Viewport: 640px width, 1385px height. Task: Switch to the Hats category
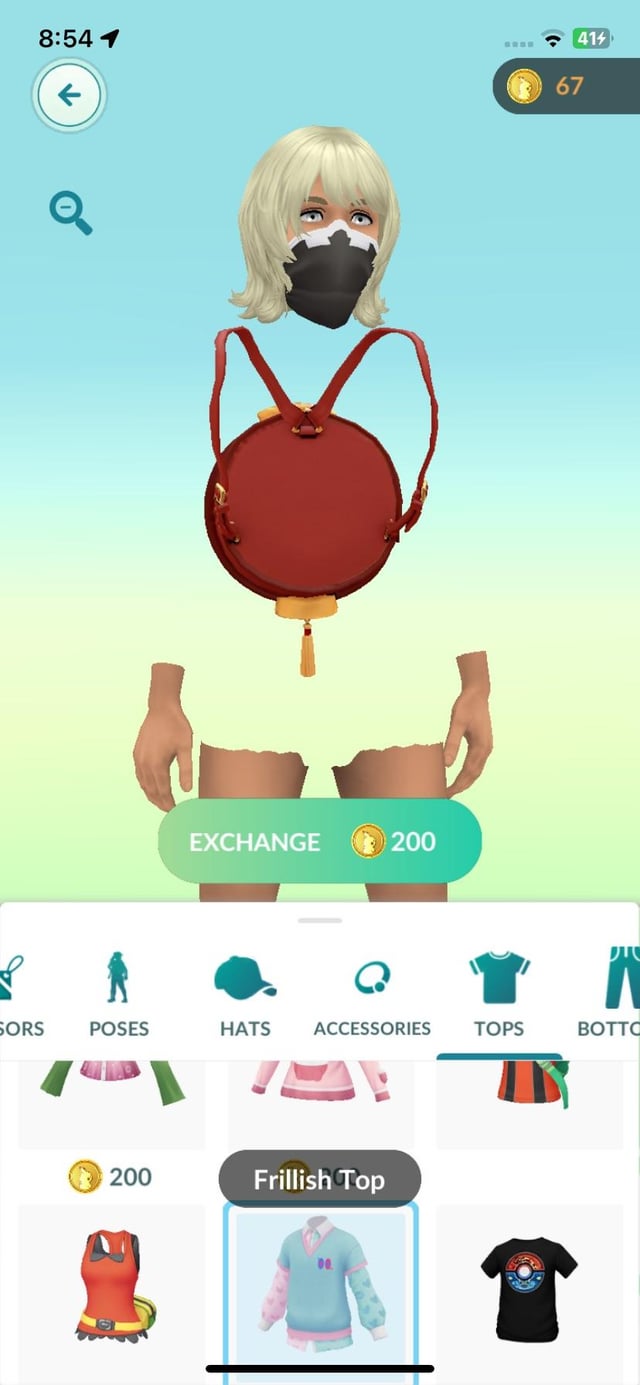pyautogui.click(x=245, y=993)
